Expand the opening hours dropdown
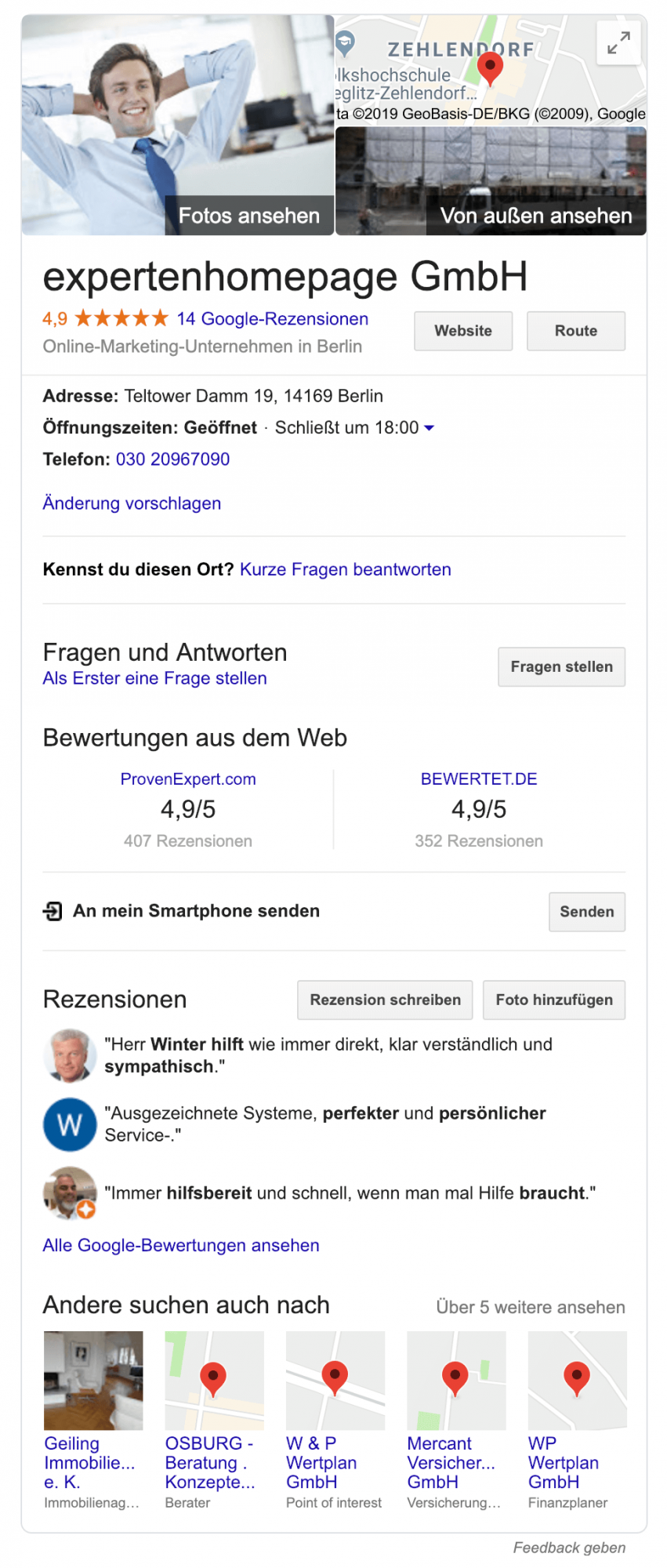This screenshot has height=1568, width=667. (429, 428)
